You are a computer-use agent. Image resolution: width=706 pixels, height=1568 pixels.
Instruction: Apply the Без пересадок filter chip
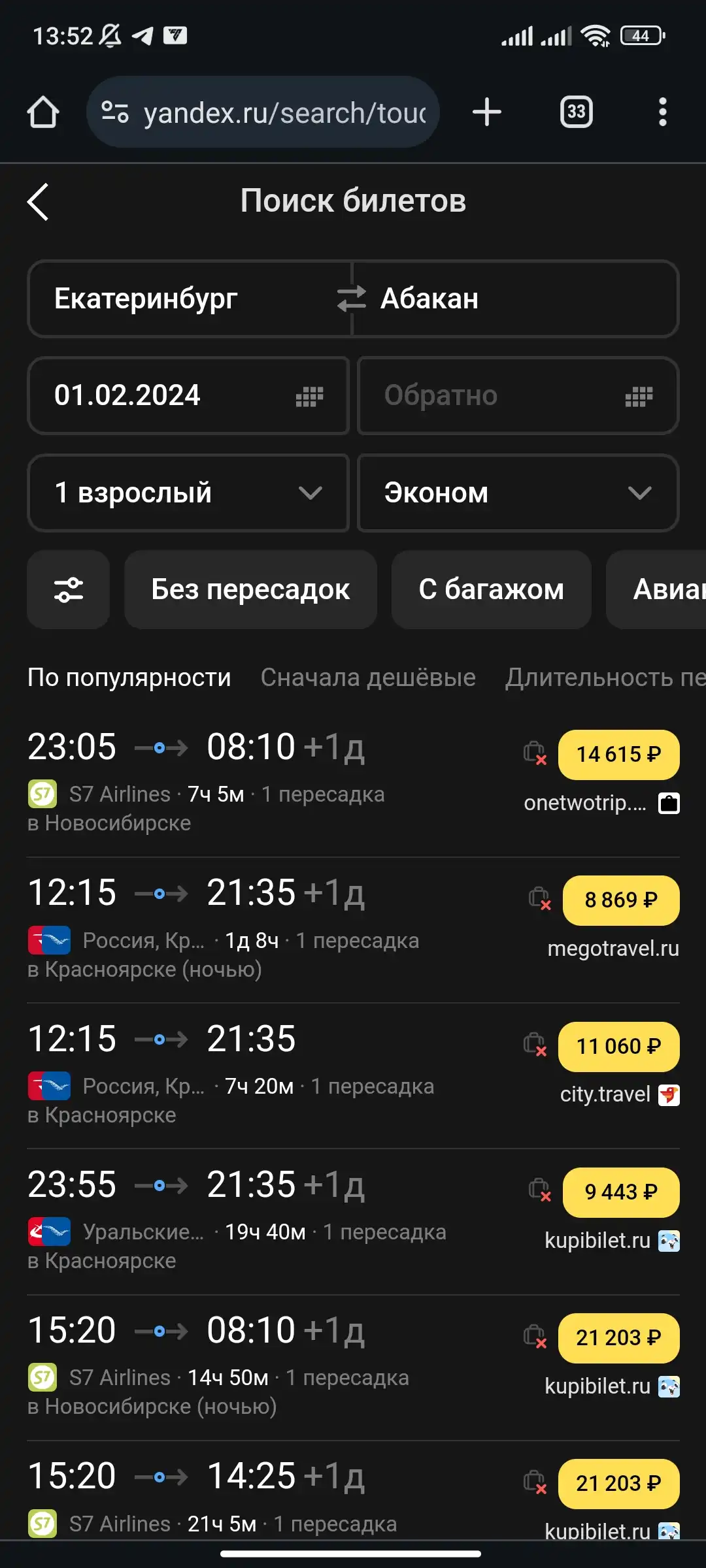pos(250,590)
